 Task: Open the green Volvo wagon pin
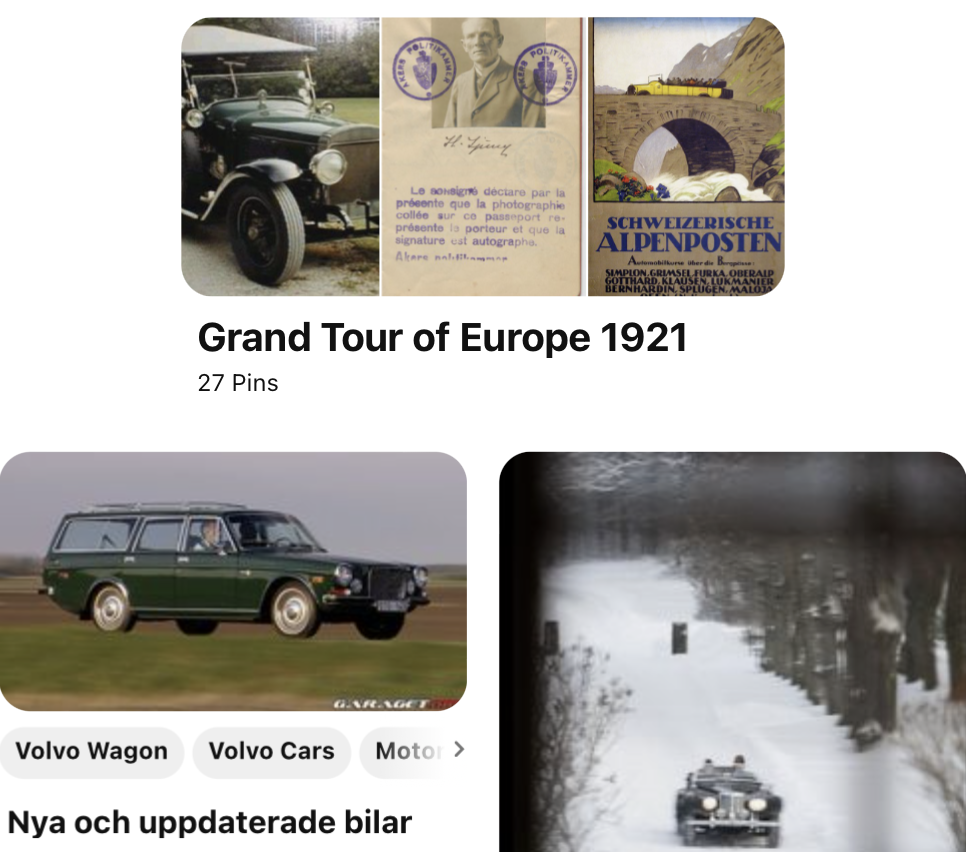(233, 581)
